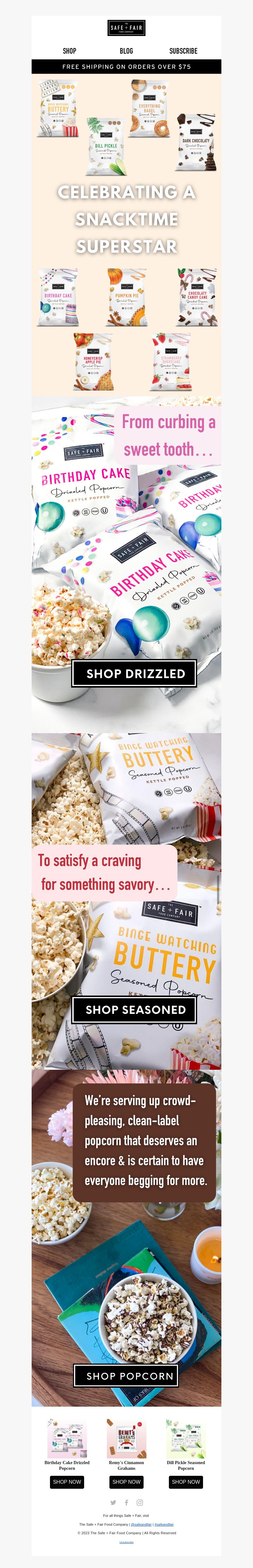Tap the SHOP POPCORN button
This screenshot has height=1568, width=253.
(130, 1376)
